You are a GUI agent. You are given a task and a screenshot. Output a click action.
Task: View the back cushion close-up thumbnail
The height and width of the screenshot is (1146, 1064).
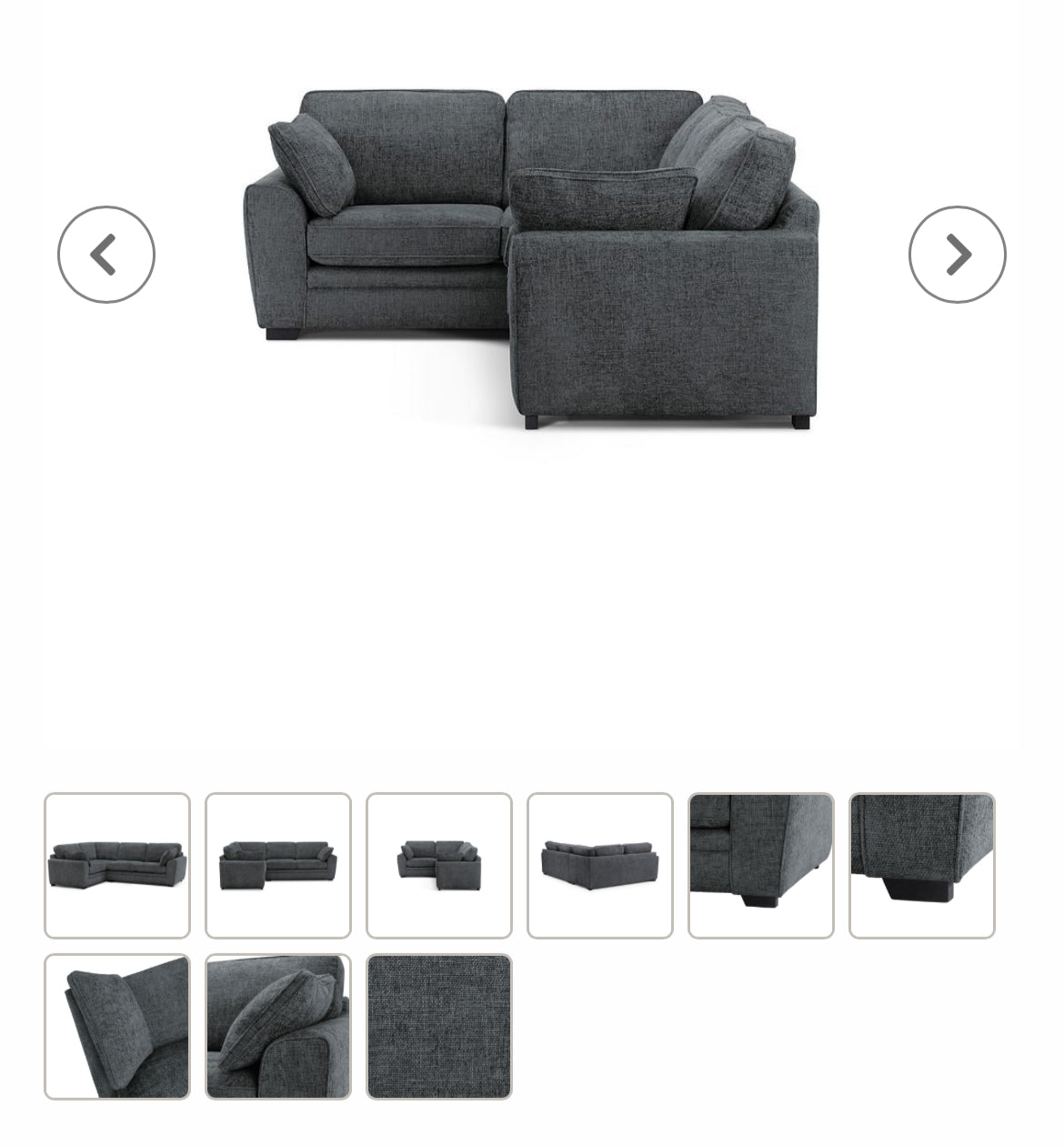(117, 1026)
